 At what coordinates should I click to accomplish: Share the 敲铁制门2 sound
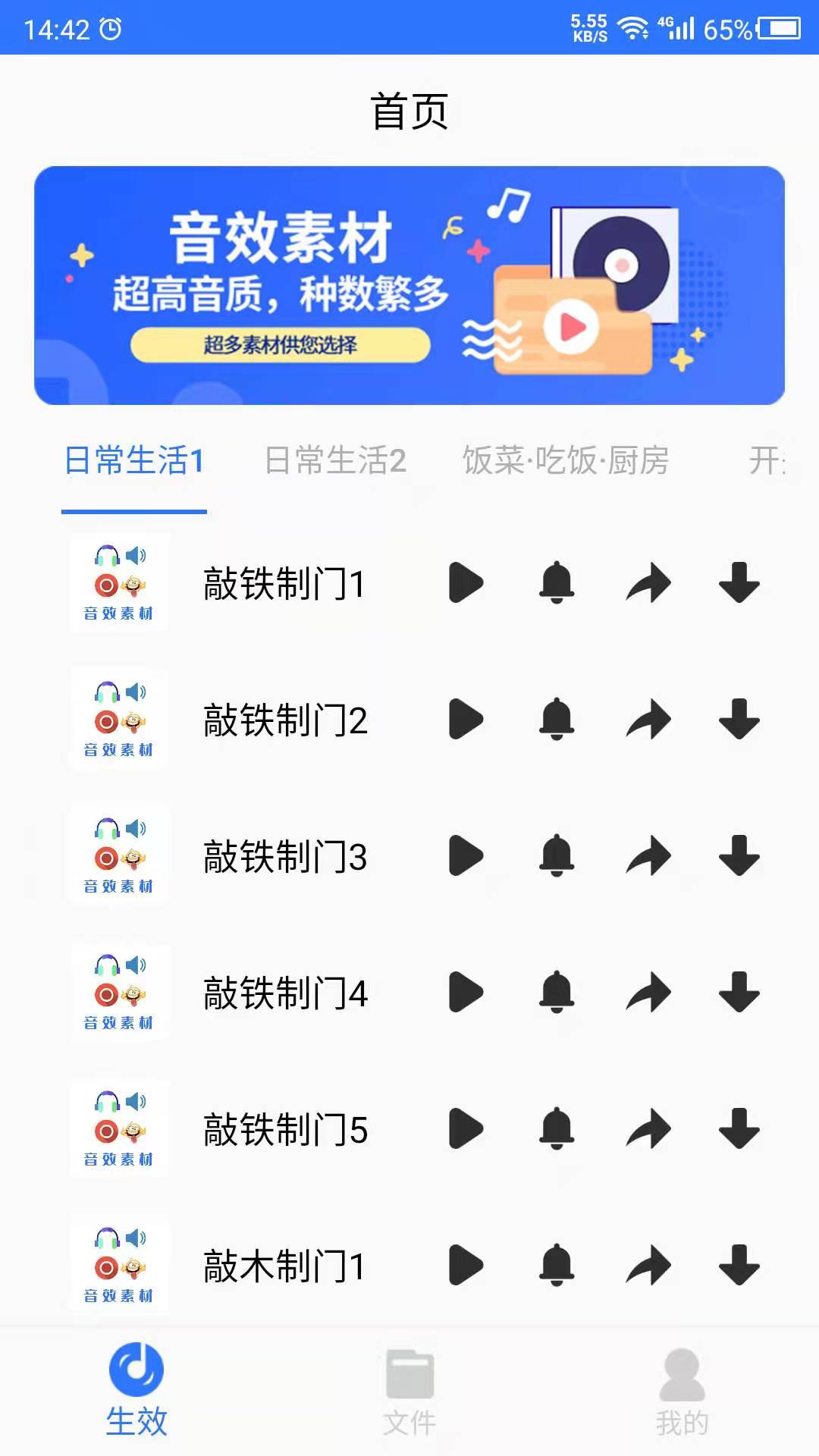click(x=649, y=720)
